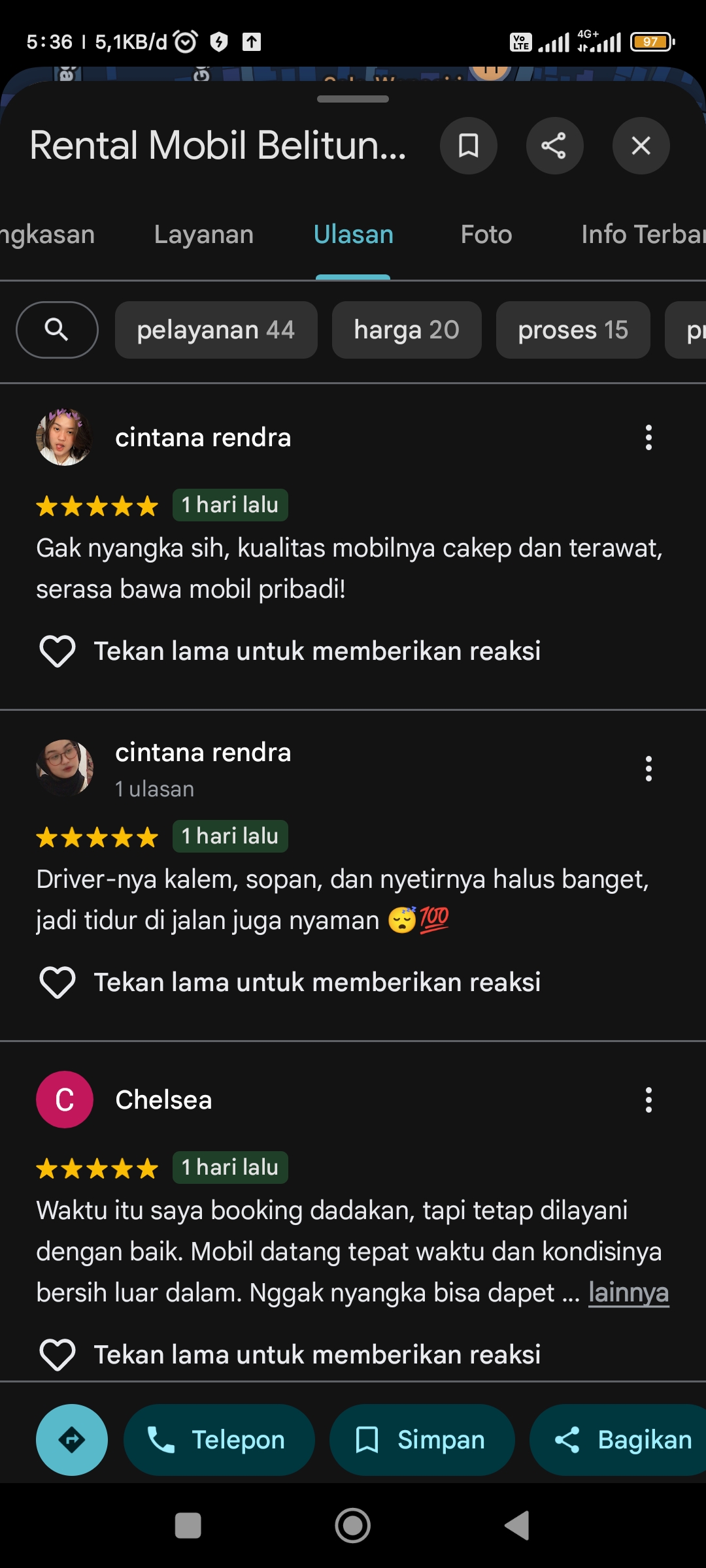Like the review about kualitas mobilnya cakep
This screenshot has height=1568, width=706.
tap(58, 651)
